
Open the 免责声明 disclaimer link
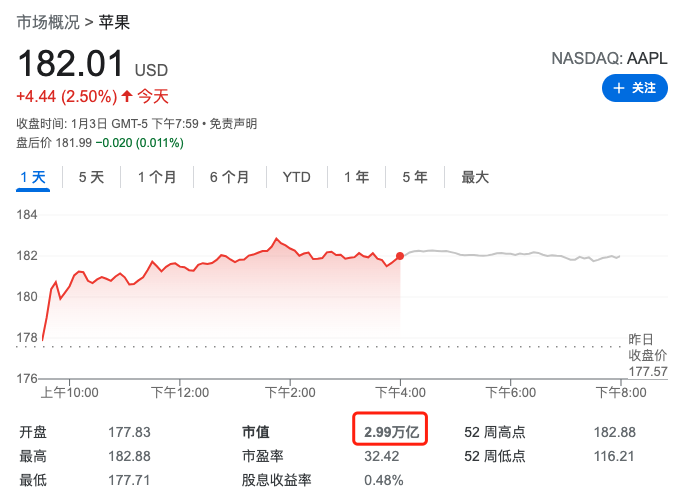[234, 124]
